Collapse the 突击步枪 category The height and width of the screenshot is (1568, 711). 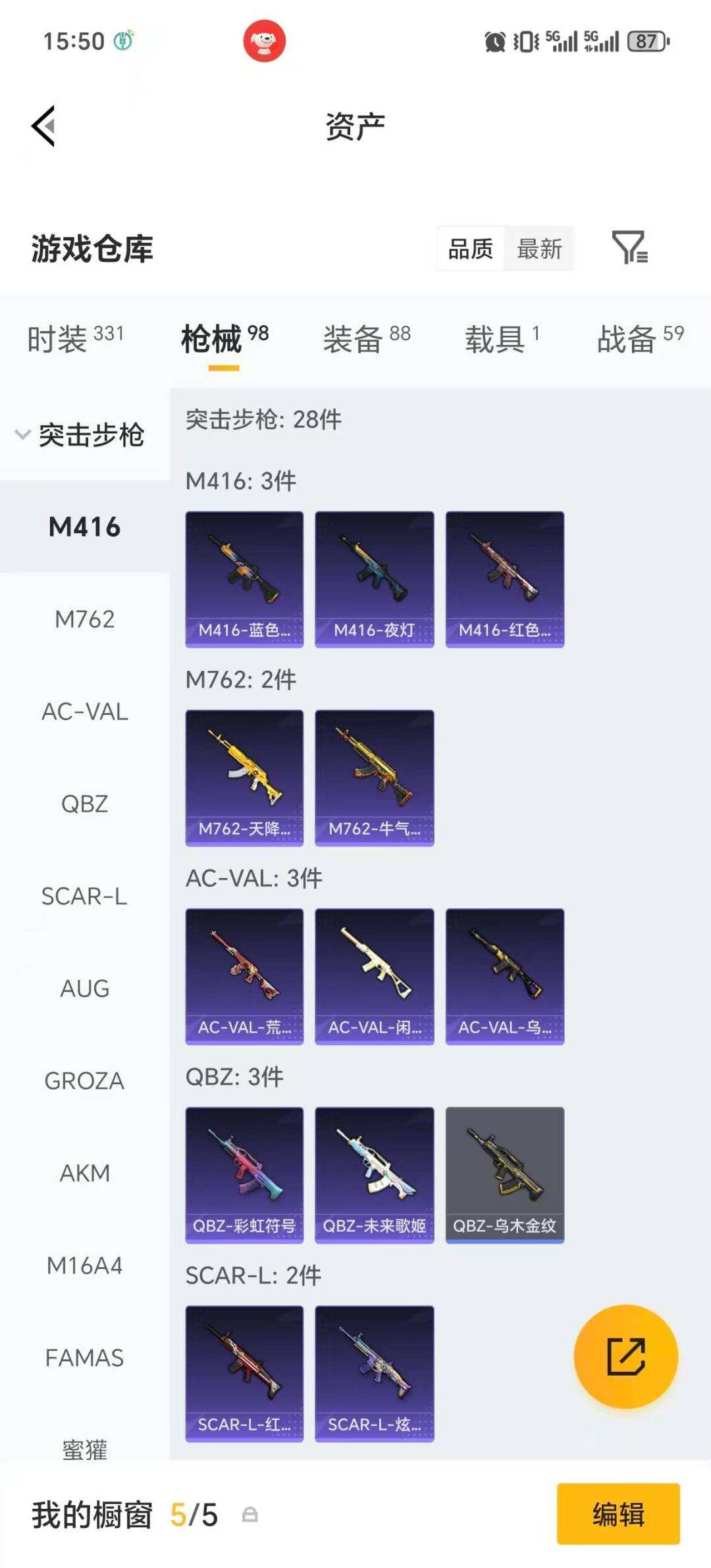pos(79,435)
